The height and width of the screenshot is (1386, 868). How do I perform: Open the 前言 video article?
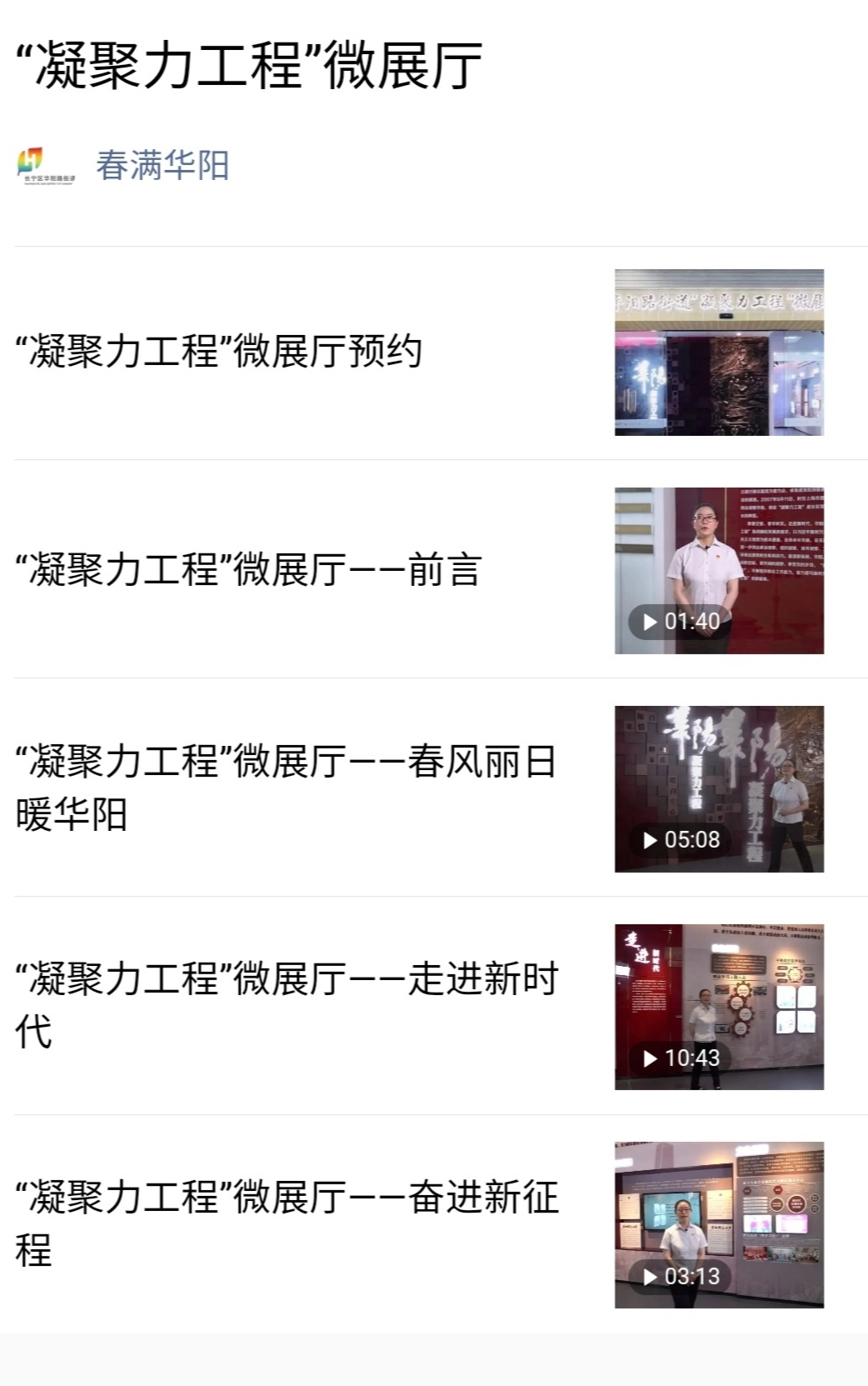click(x=248, y=570)
